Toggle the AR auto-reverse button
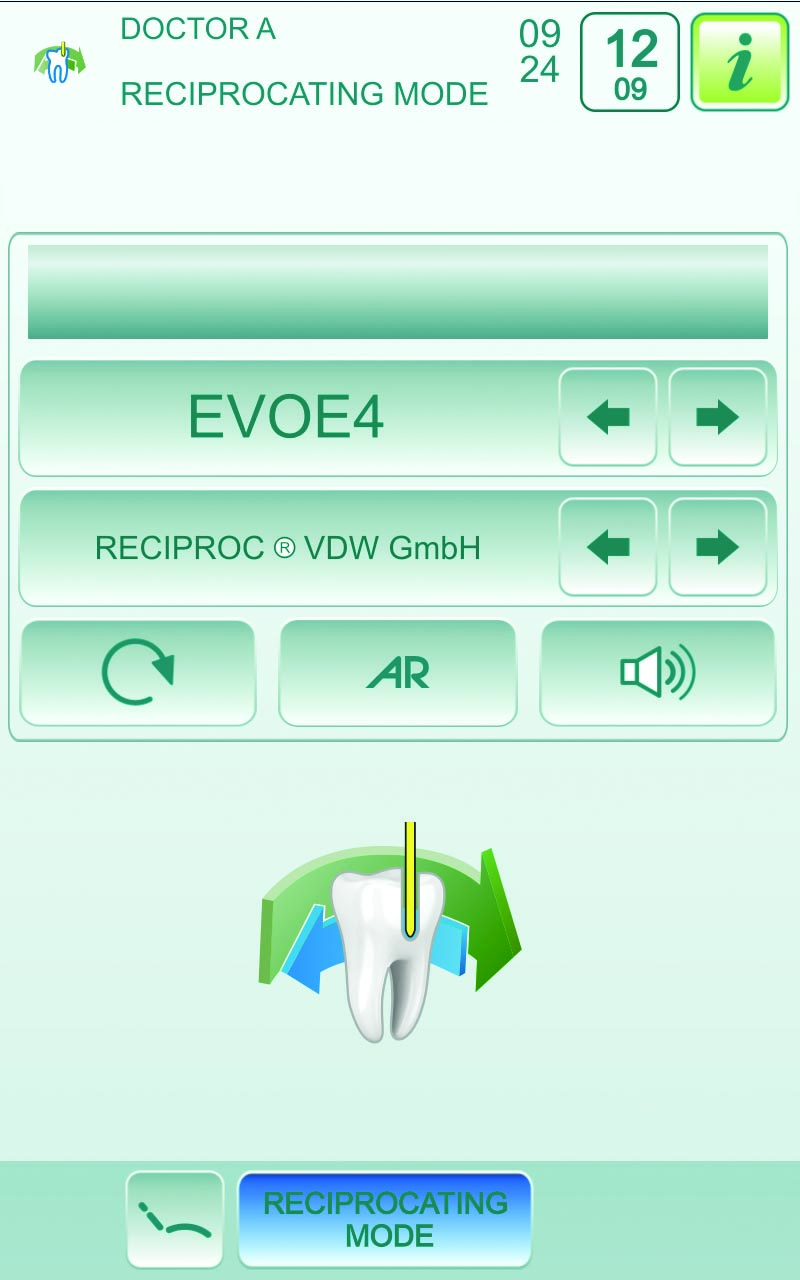The height and width of the screenshot is (1280, 800). click(x=398, y=673)
